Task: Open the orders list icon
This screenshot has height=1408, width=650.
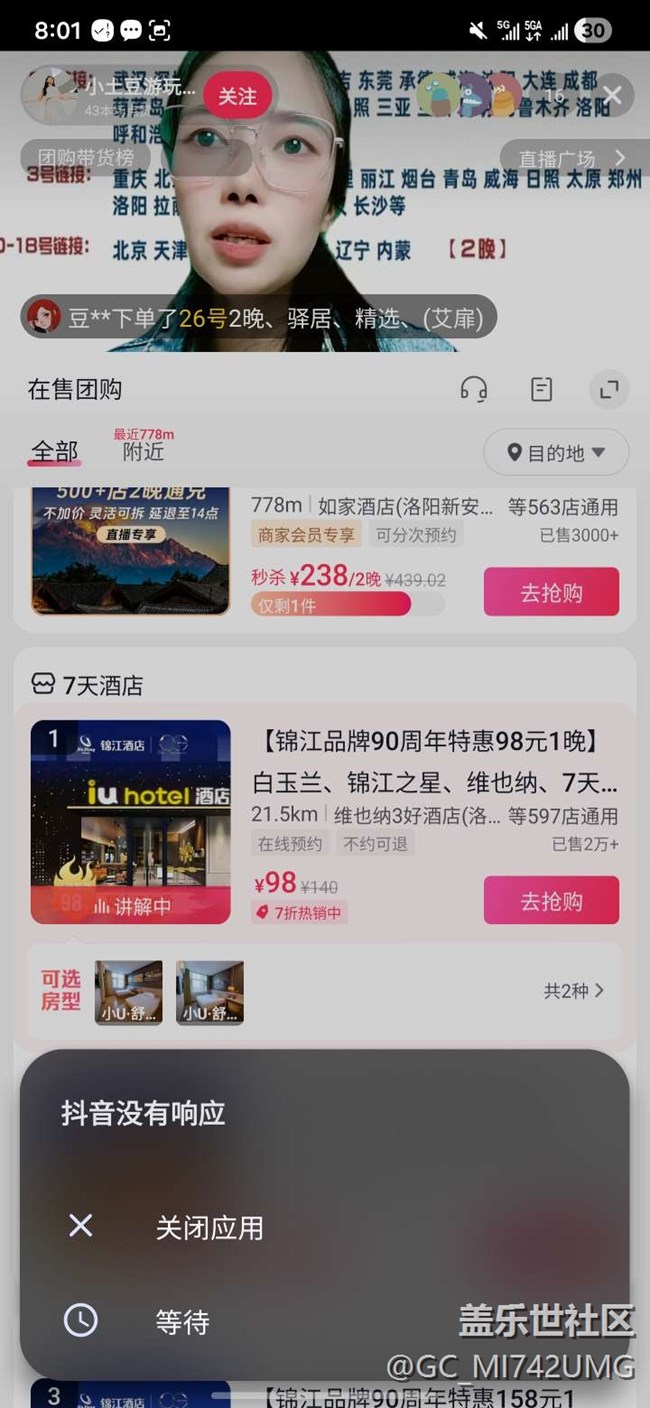Action: pyautogui.click(x=541, y=390)
